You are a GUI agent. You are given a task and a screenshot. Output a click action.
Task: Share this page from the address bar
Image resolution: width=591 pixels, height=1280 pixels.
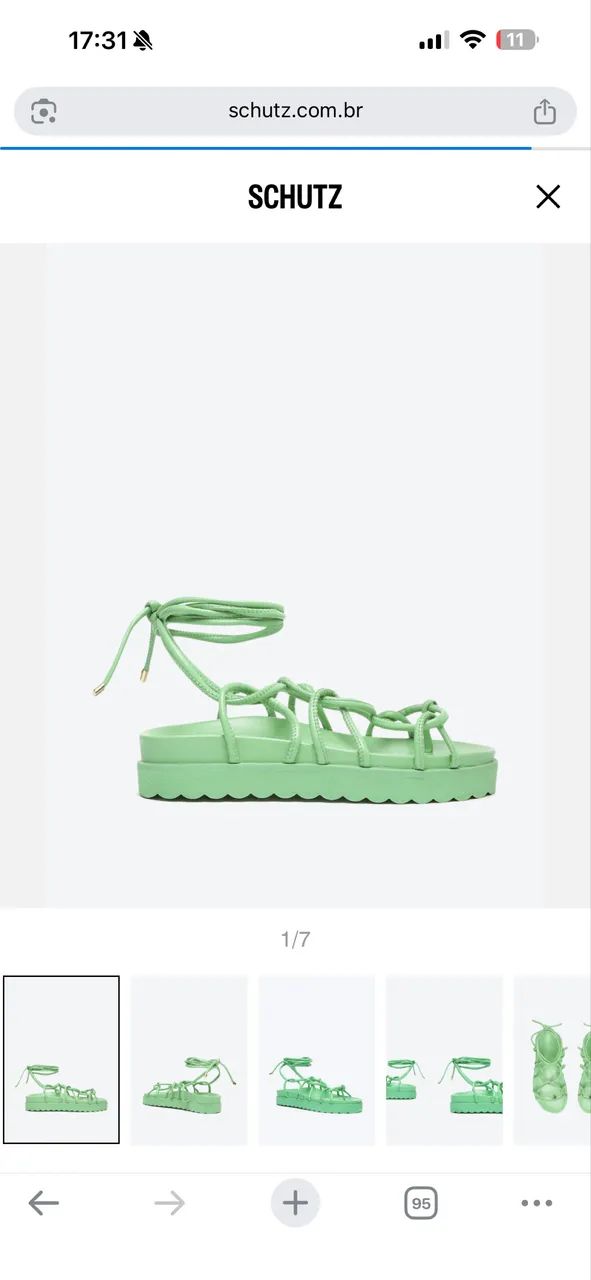pyautogui.click(x=544, y=111)
